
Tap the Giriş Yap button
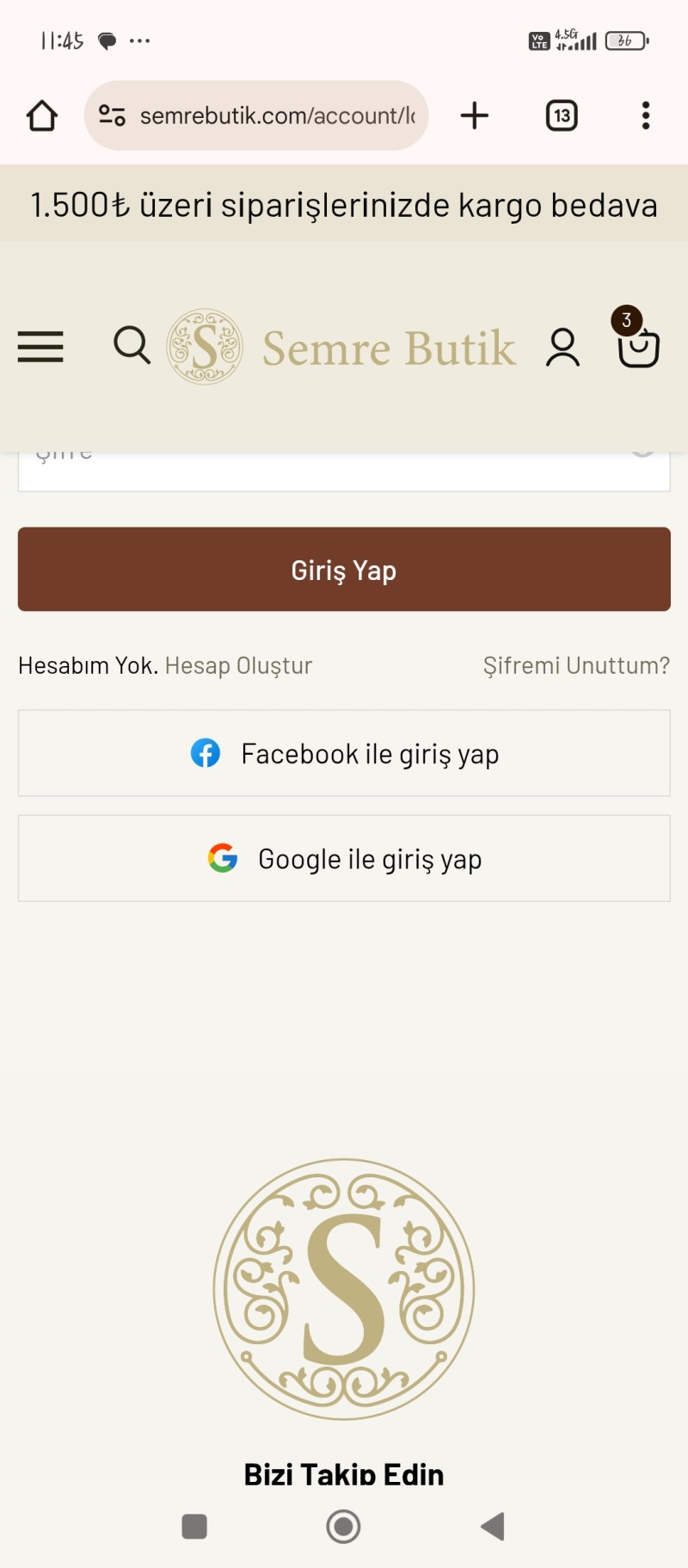pos(344,570)
